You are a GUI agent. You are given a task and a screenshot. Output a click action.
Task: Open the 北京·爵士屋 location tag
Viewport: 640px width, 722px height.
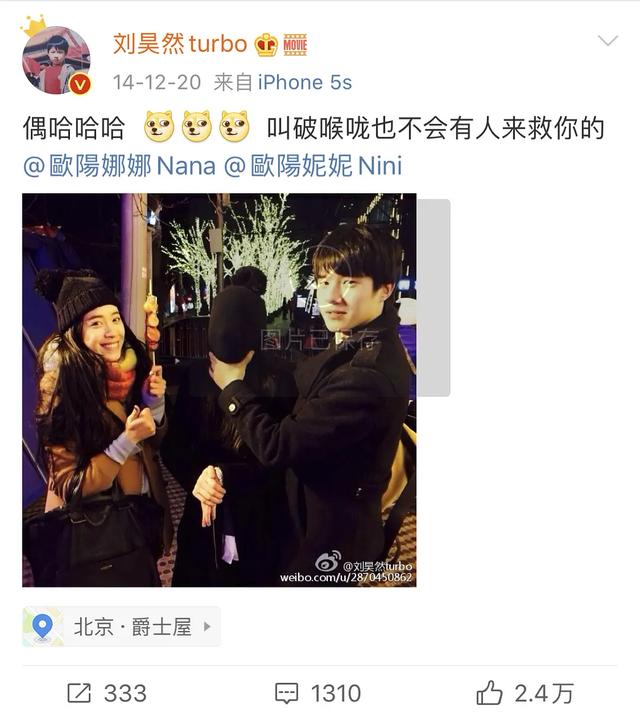coord(121,627)
